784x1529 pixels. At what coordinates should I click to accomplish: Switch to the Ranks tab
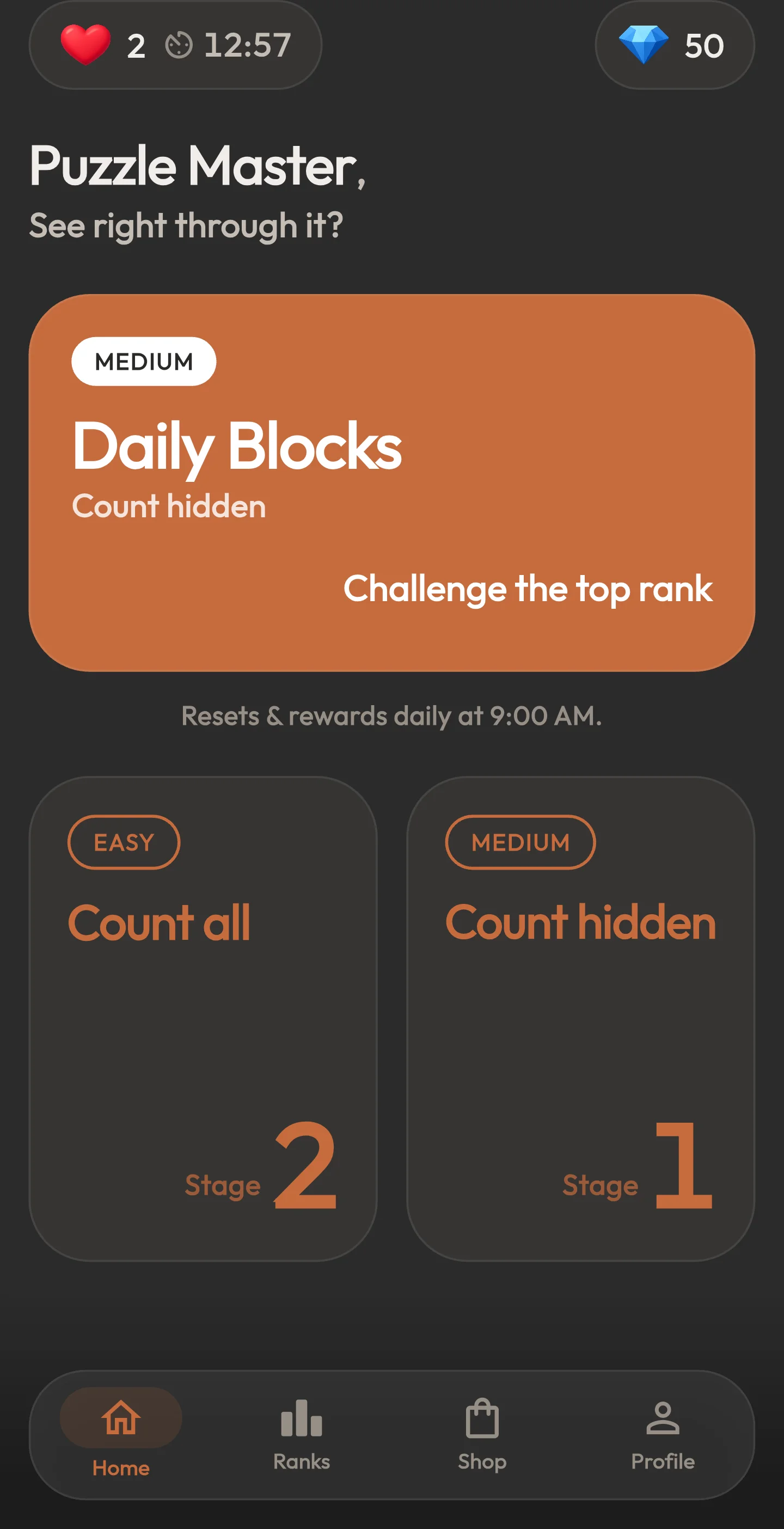[x=302, y=1435]
